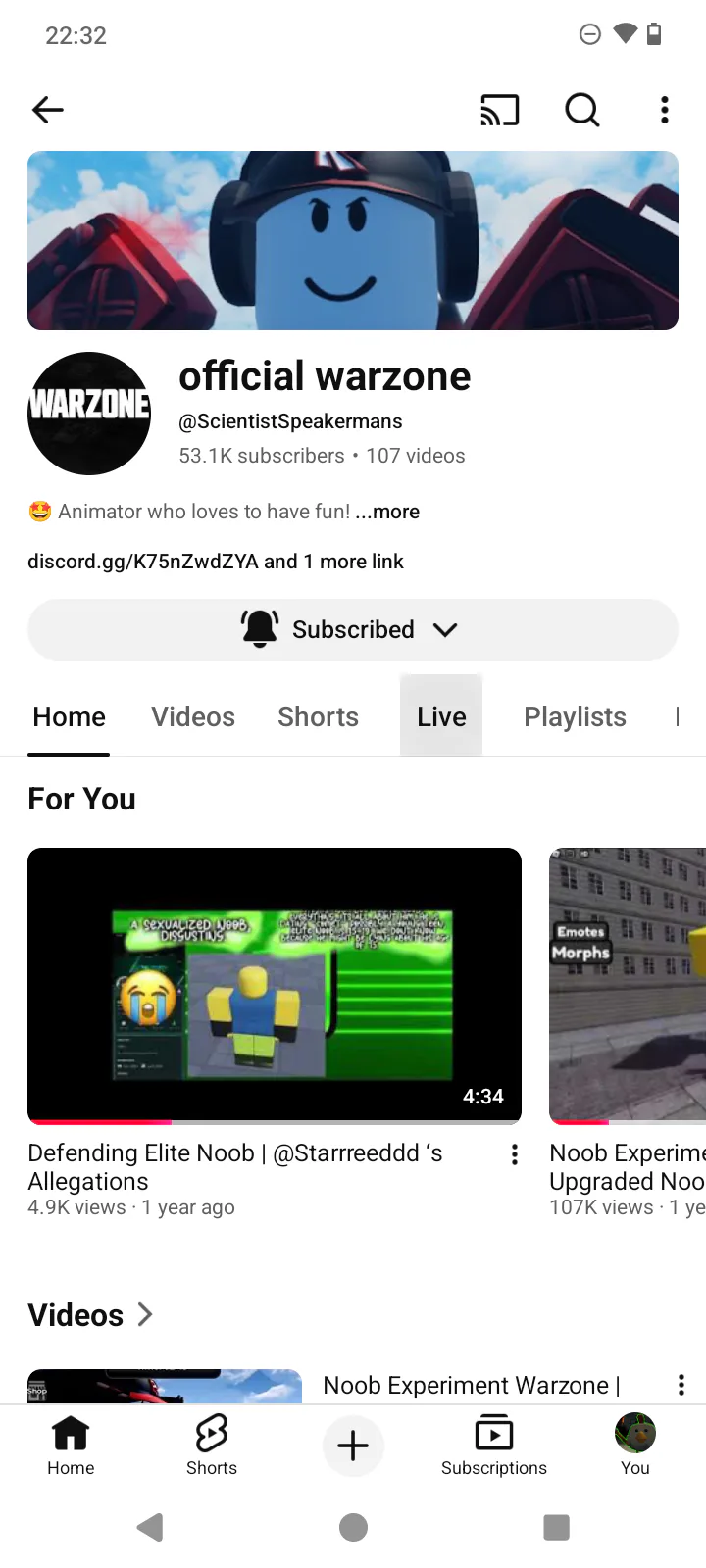This screenshot has height=1568, width=706.
Task: Open options for Defending Elite Noob video
Action: click(x=515, y=1155)
